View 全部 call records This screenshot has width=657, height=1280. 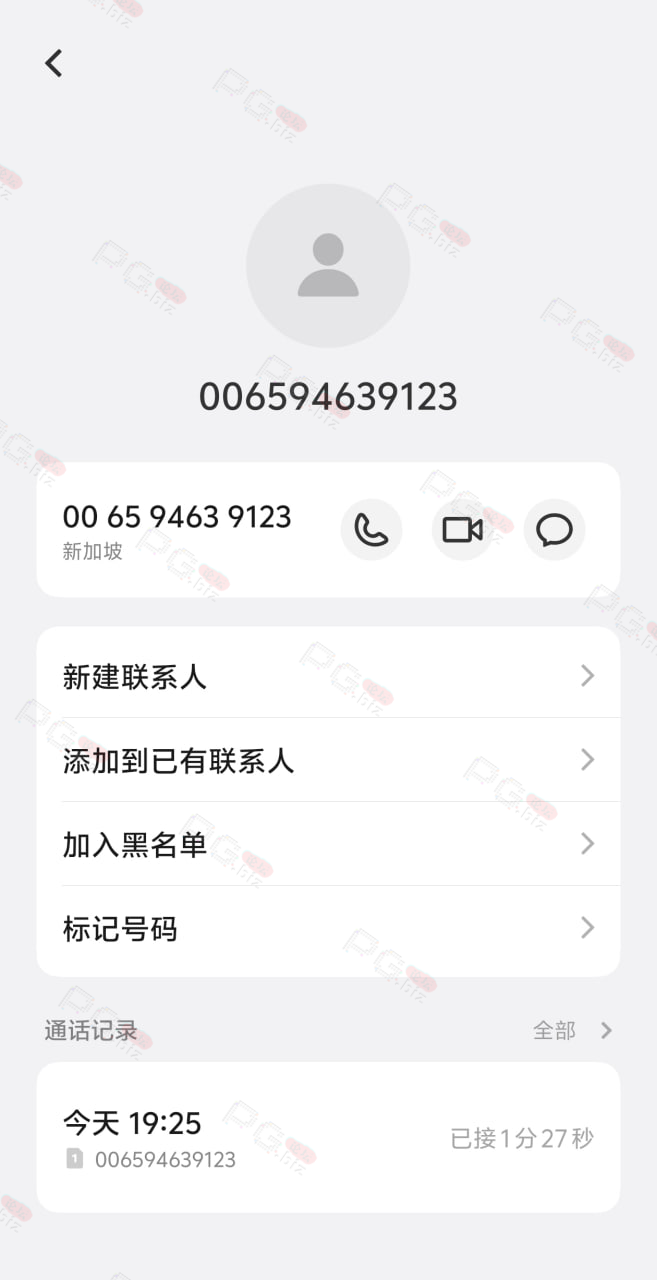click(x=572, y=1030)
